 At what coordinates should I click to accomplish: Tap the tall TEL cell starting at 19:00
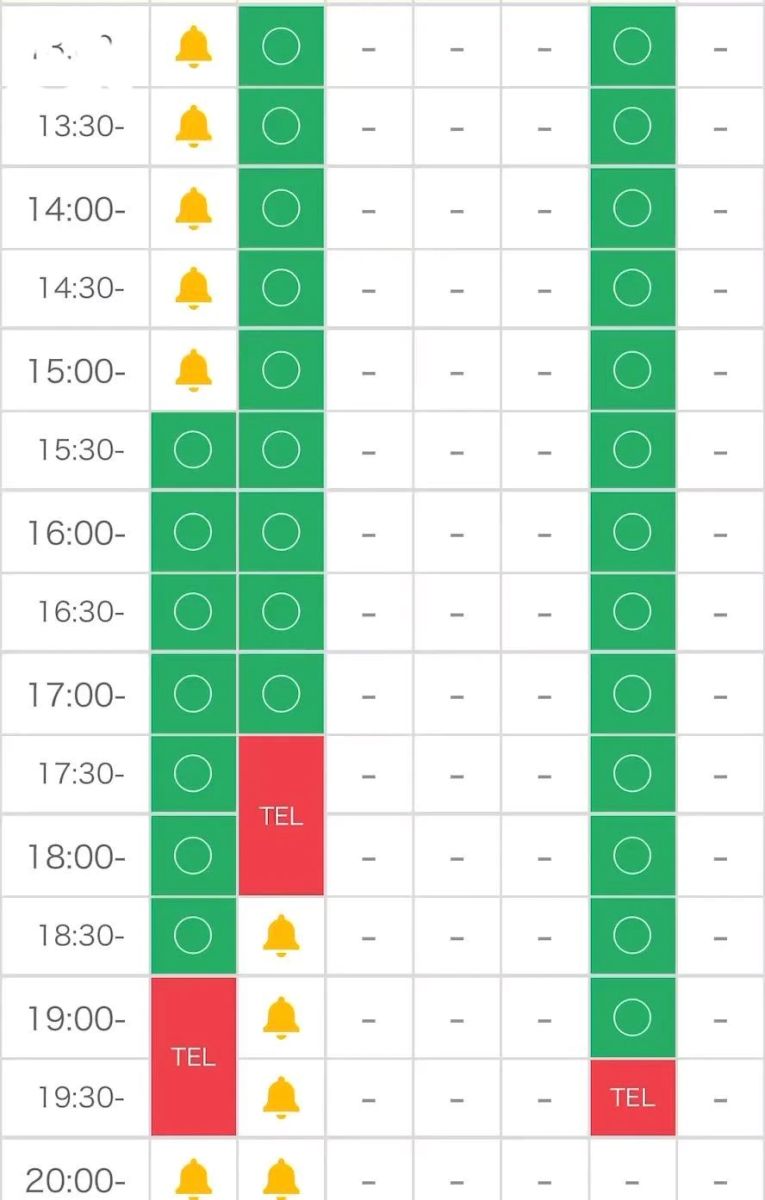(193, 1057)
